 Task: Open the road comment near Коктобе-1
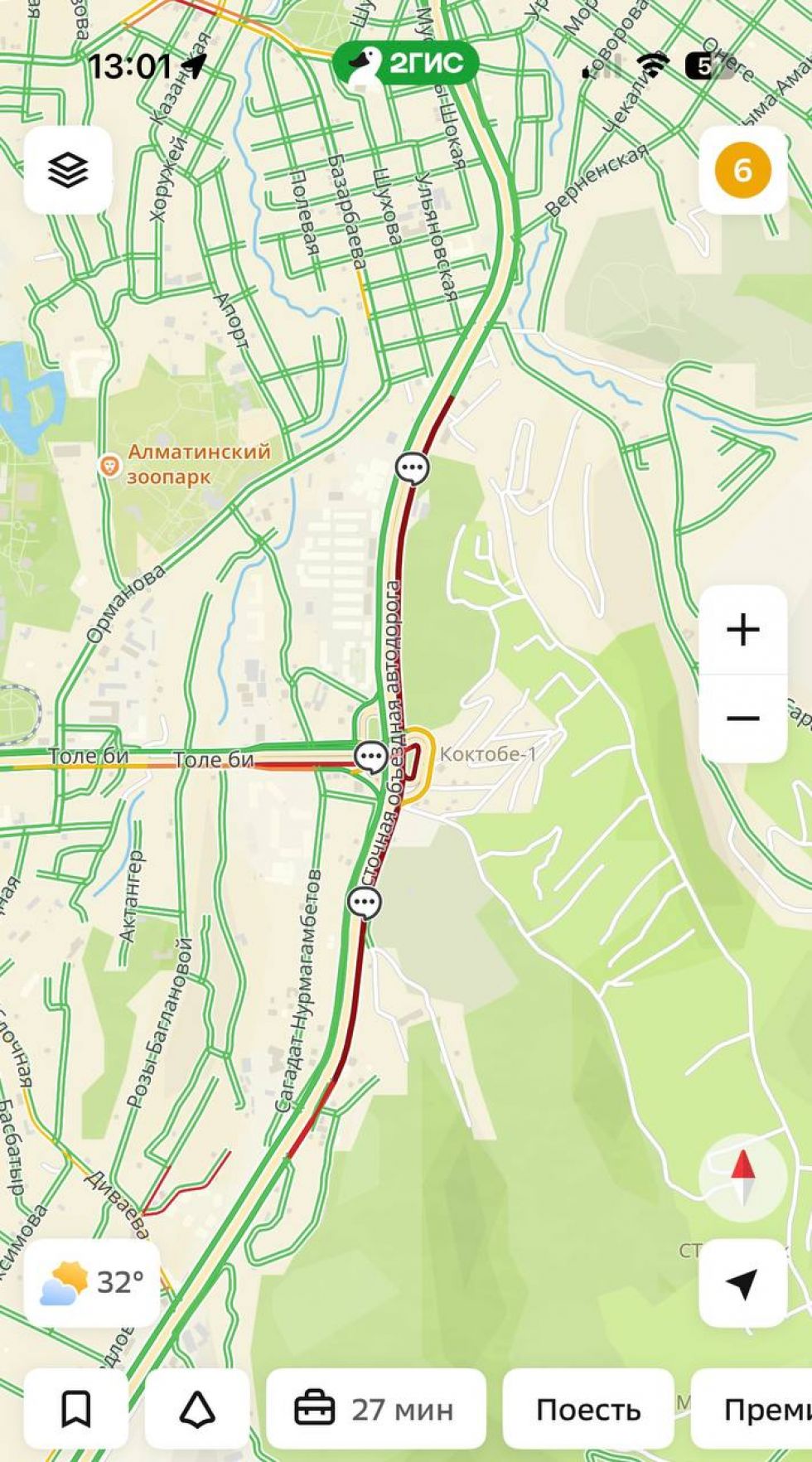tap(370, 757)
